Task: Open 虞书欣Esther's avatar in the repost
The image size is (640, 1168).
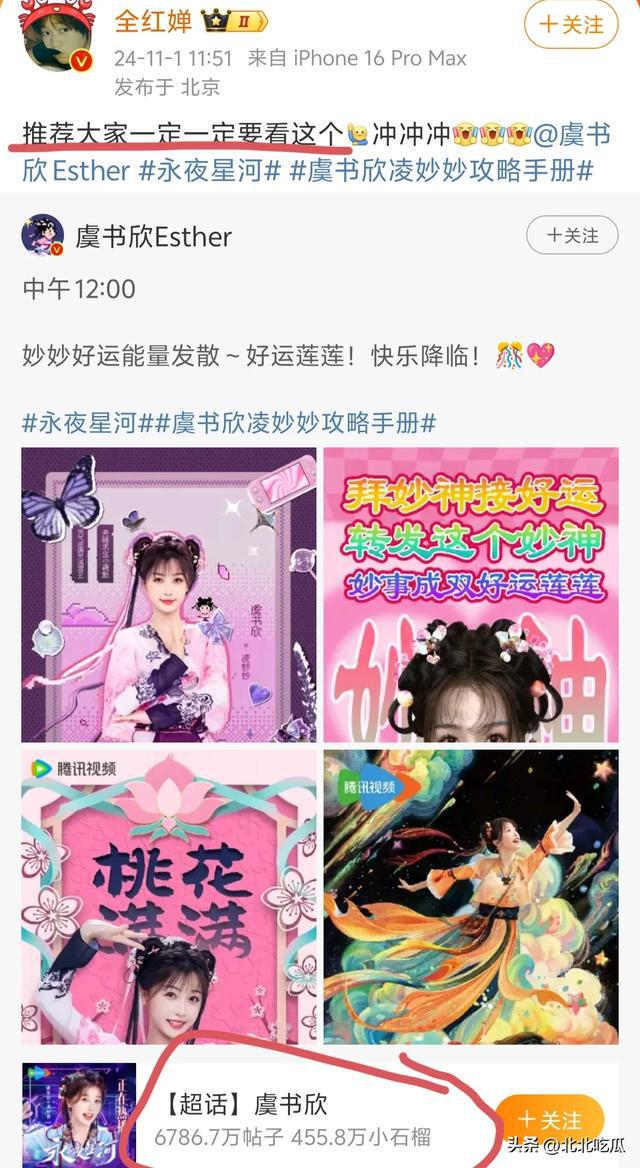Action: [43, 236]
